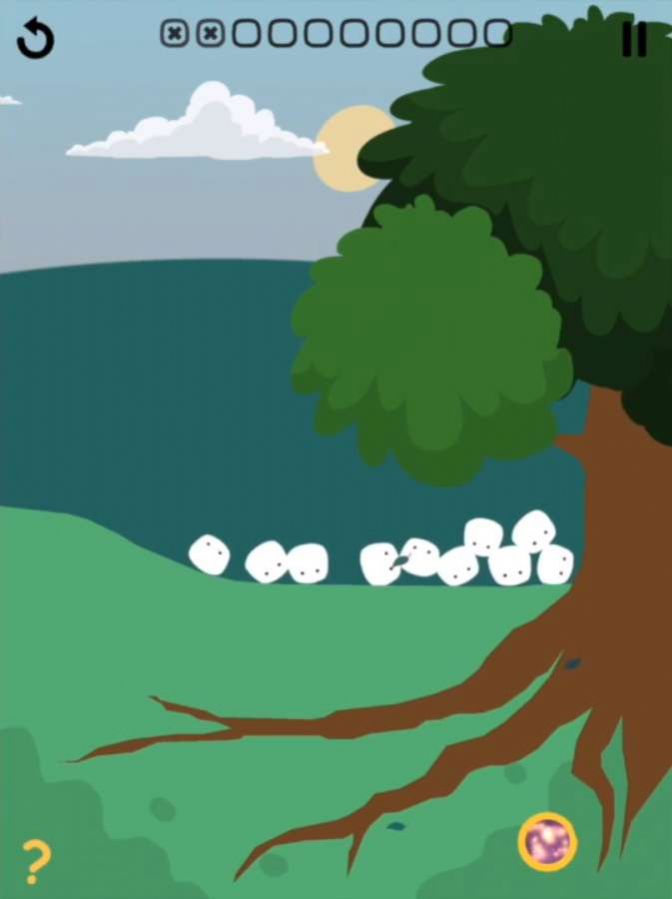Restart the current level
Viewport: 672px width, 899px height.
tap(35, 38)
